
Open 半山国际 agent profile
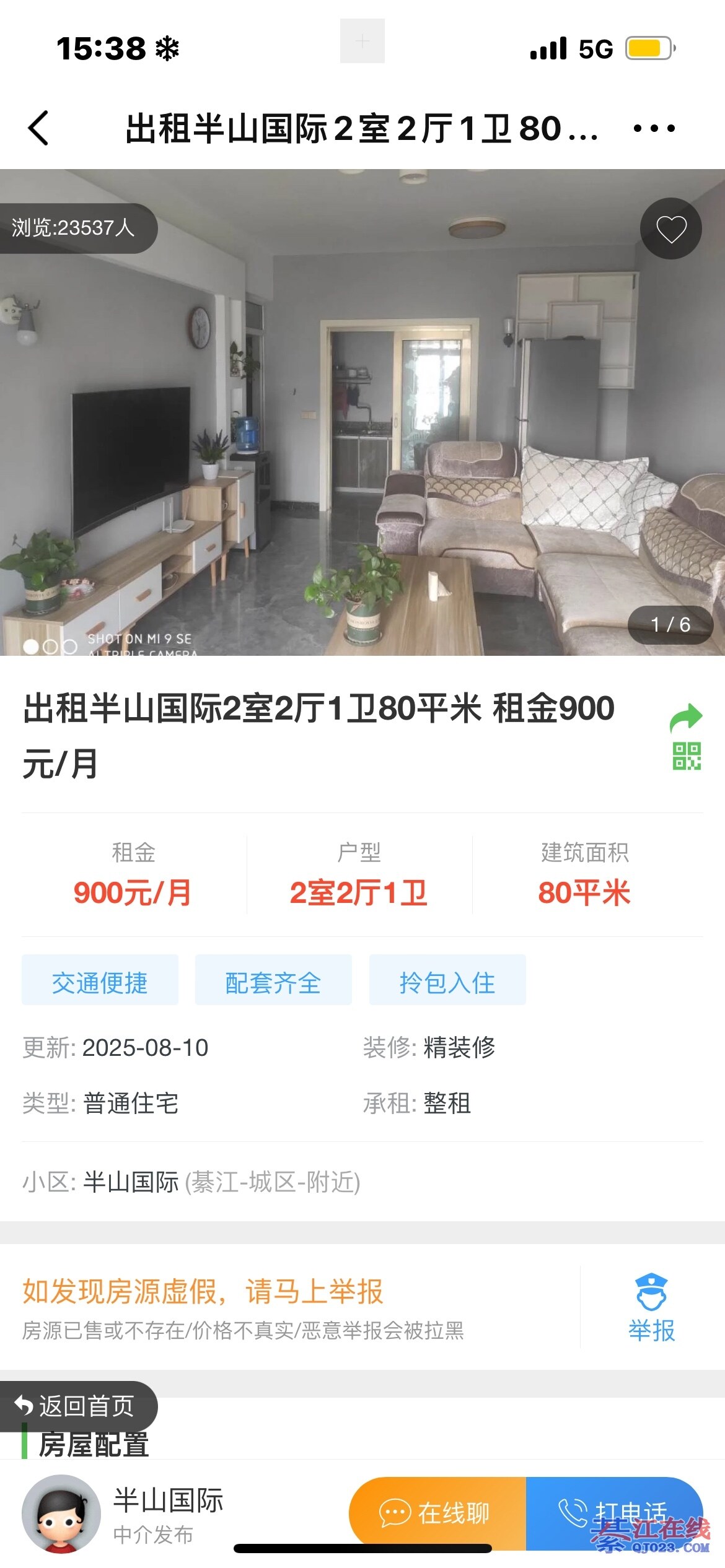(61, 1514)
